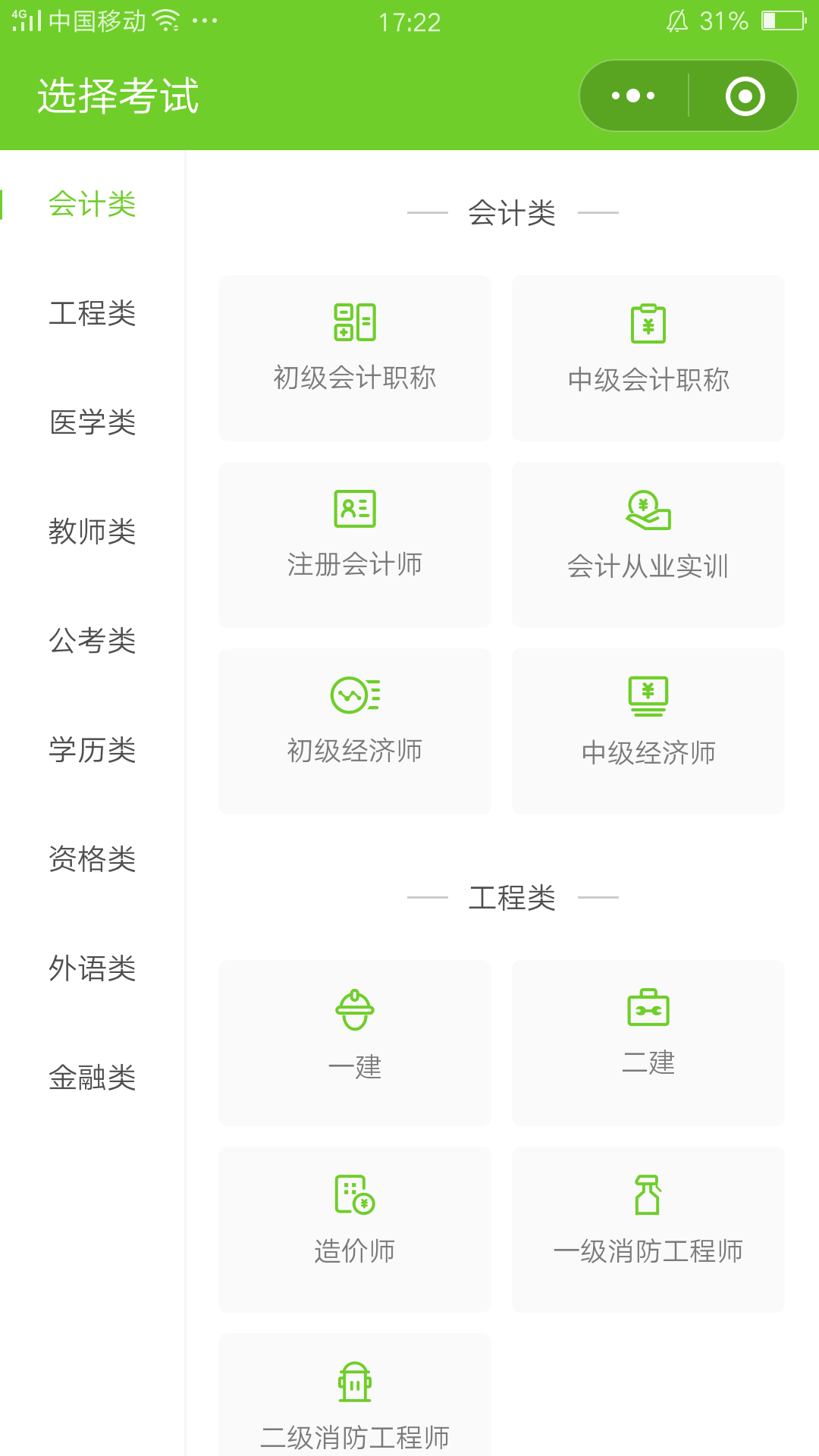Open the mini program more options menu
Viewport: 819px width, 1456px height.
[x=633, y=96]
